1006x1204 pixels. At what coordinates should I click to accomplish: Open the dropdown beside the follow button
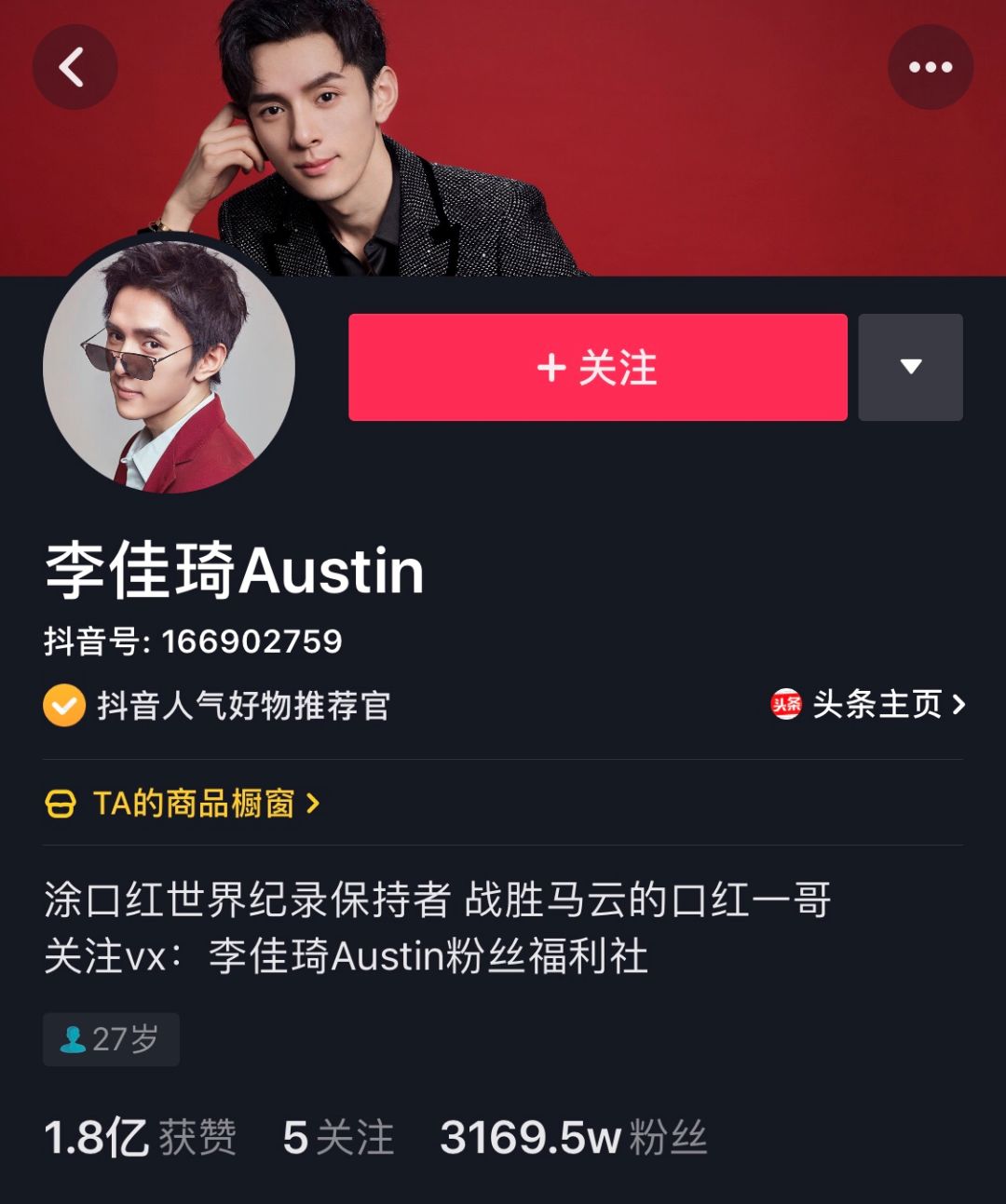click(x=911, y=368)
